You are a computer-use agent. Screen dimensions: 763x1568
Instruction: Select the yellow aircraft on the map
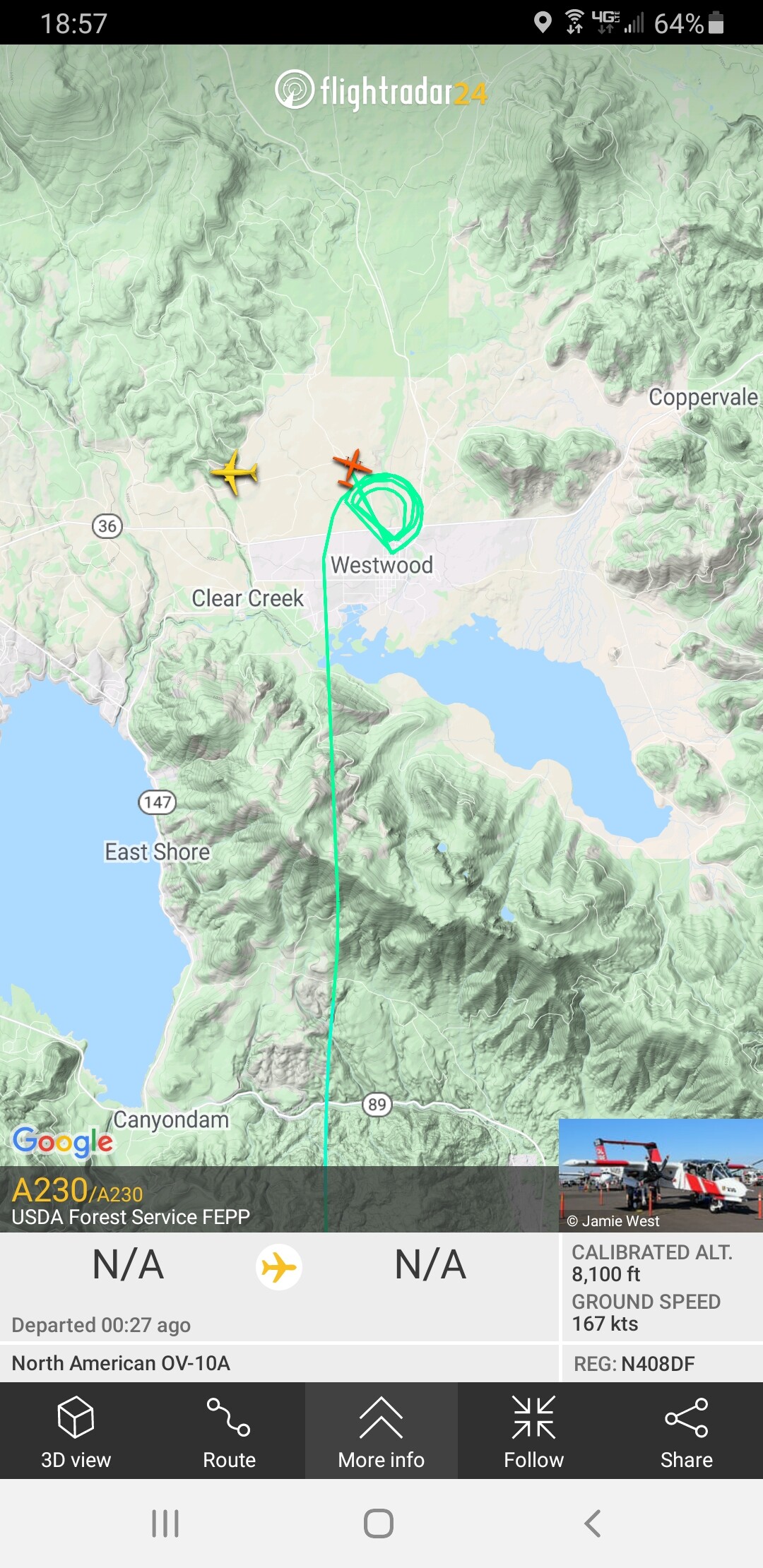234,471
